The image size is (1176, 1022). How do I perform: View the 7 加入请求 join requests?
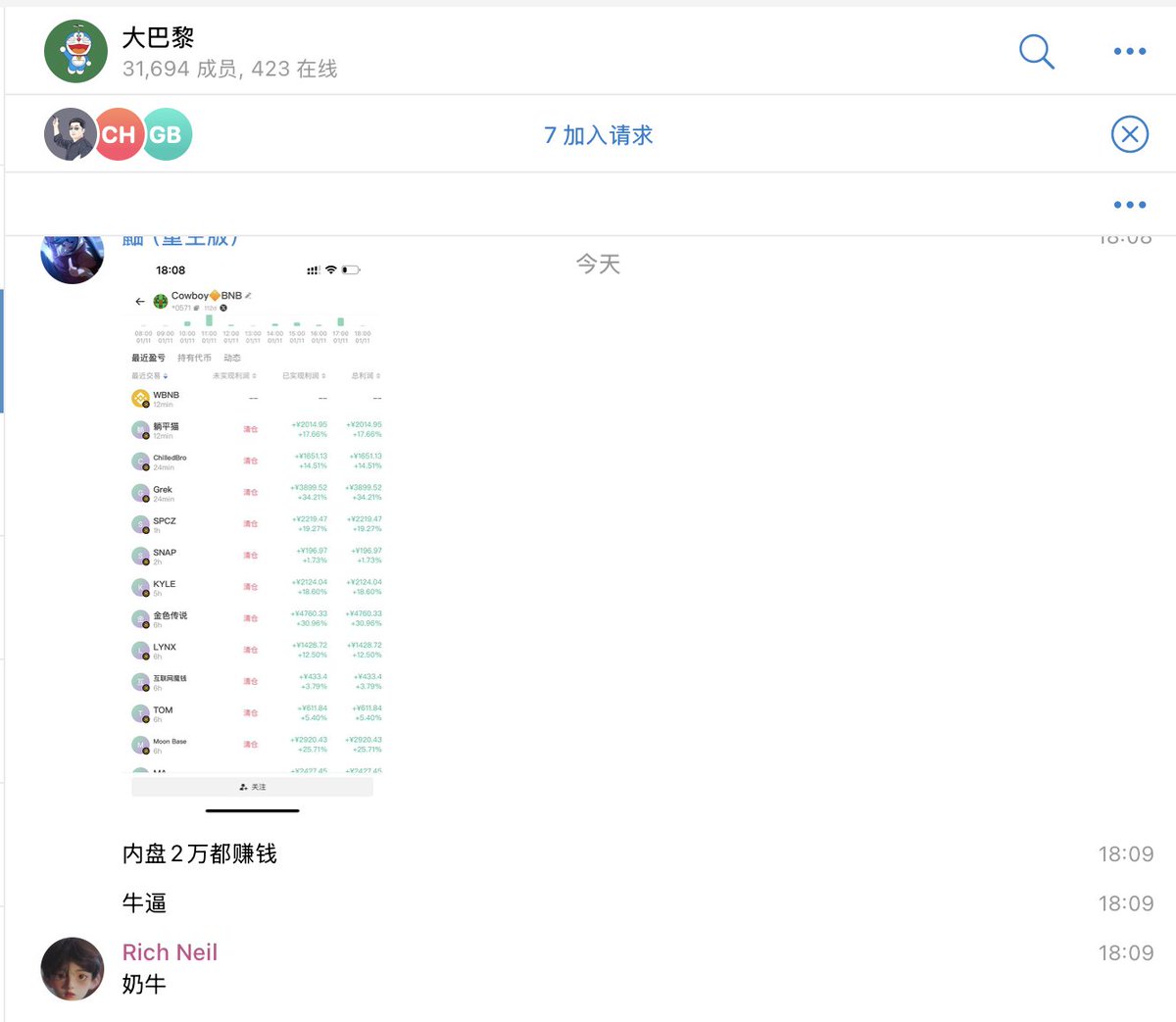[598, 135]
